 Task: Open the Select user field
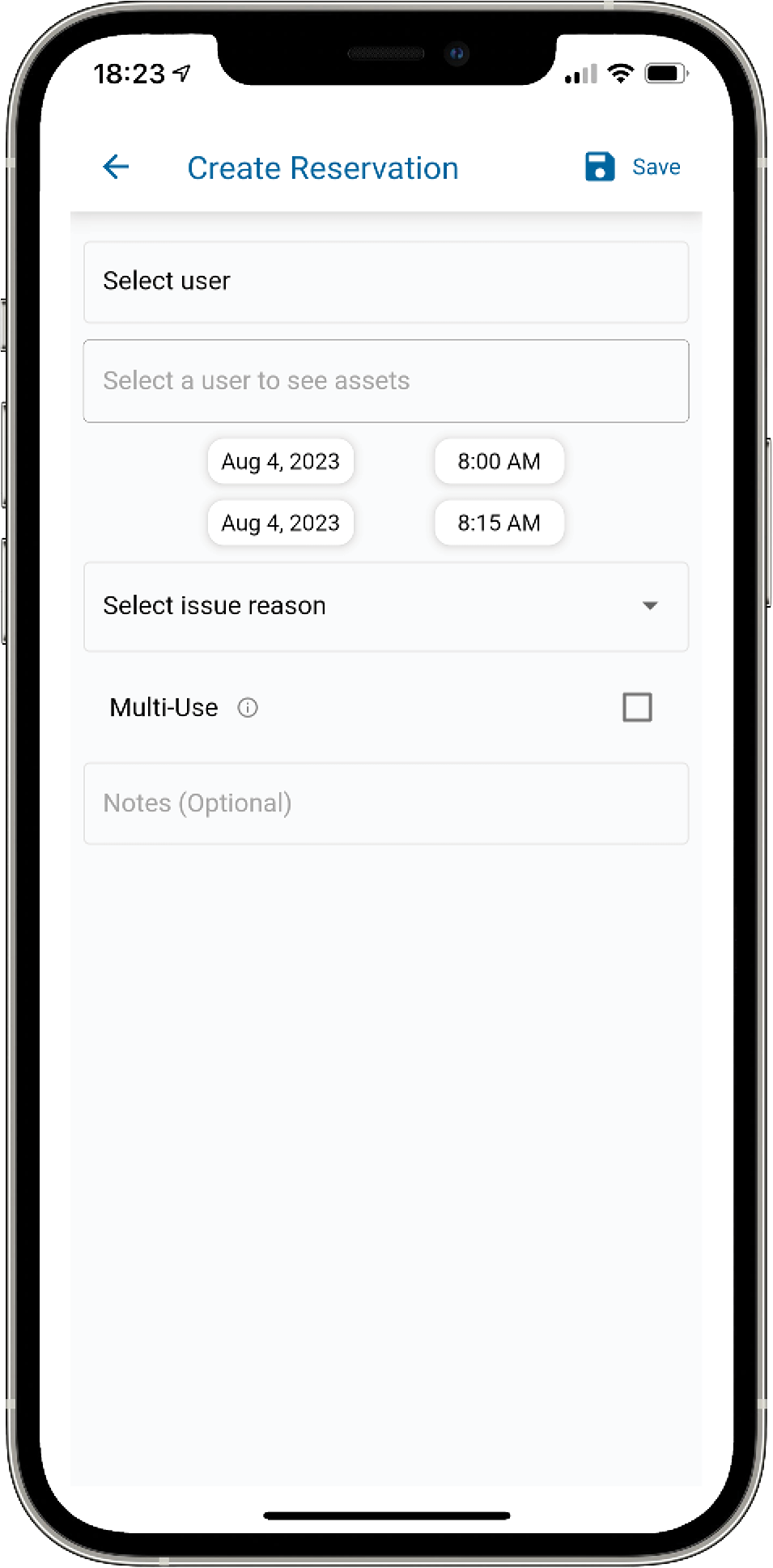click(x=385, y=282)
